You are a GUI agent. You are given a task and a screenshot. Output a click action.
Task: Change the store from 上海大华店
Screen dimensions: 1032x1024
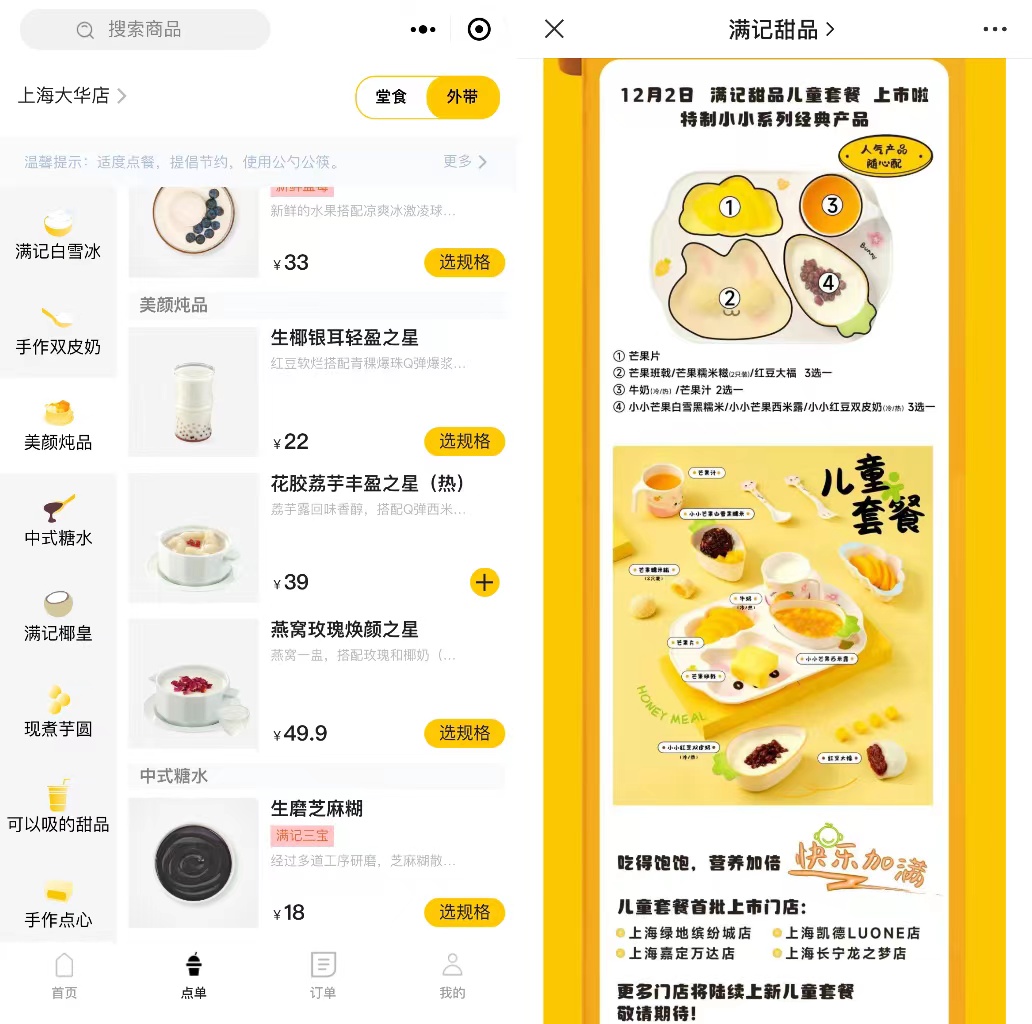click(72, 96)
